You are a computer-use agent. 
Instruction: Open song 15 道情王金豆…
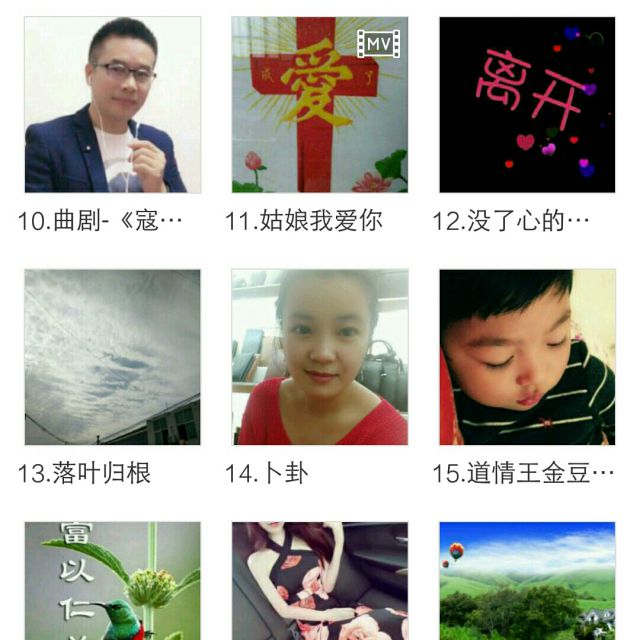pos(527,357)
